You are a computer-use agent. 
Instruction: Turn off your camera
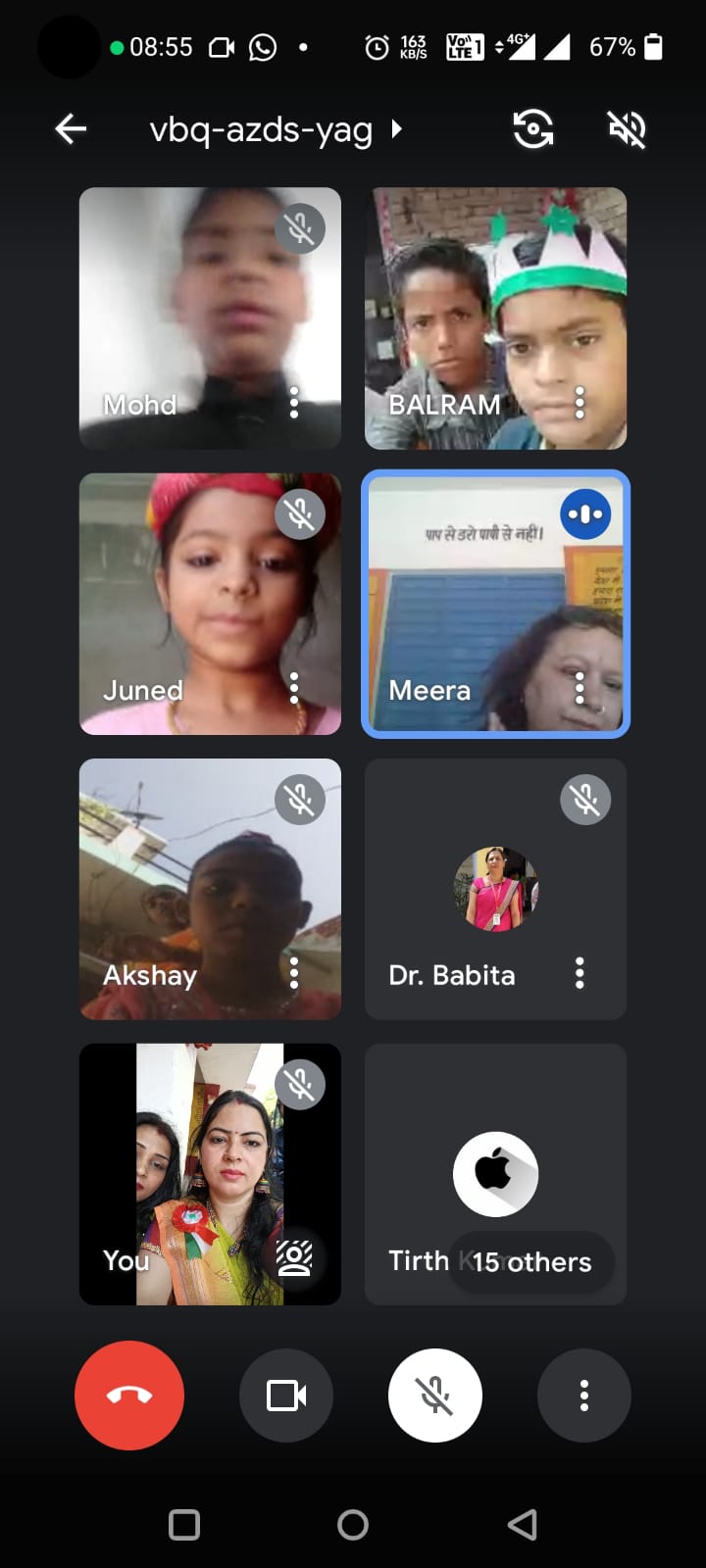tap(286, 1396)
